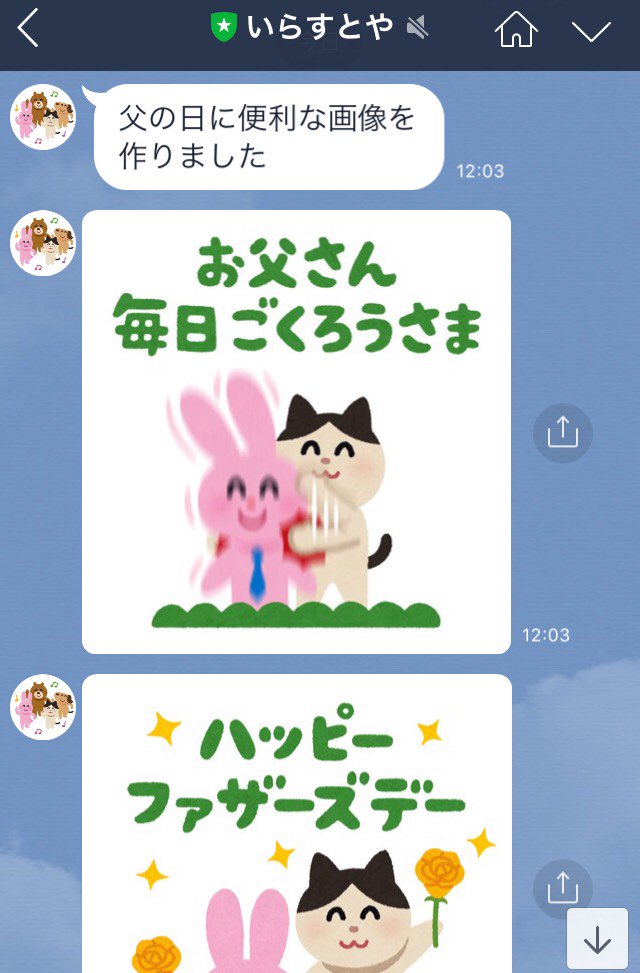640x973 pixels.
Task: Jump to latest message arrow
Action: (597, 939)
